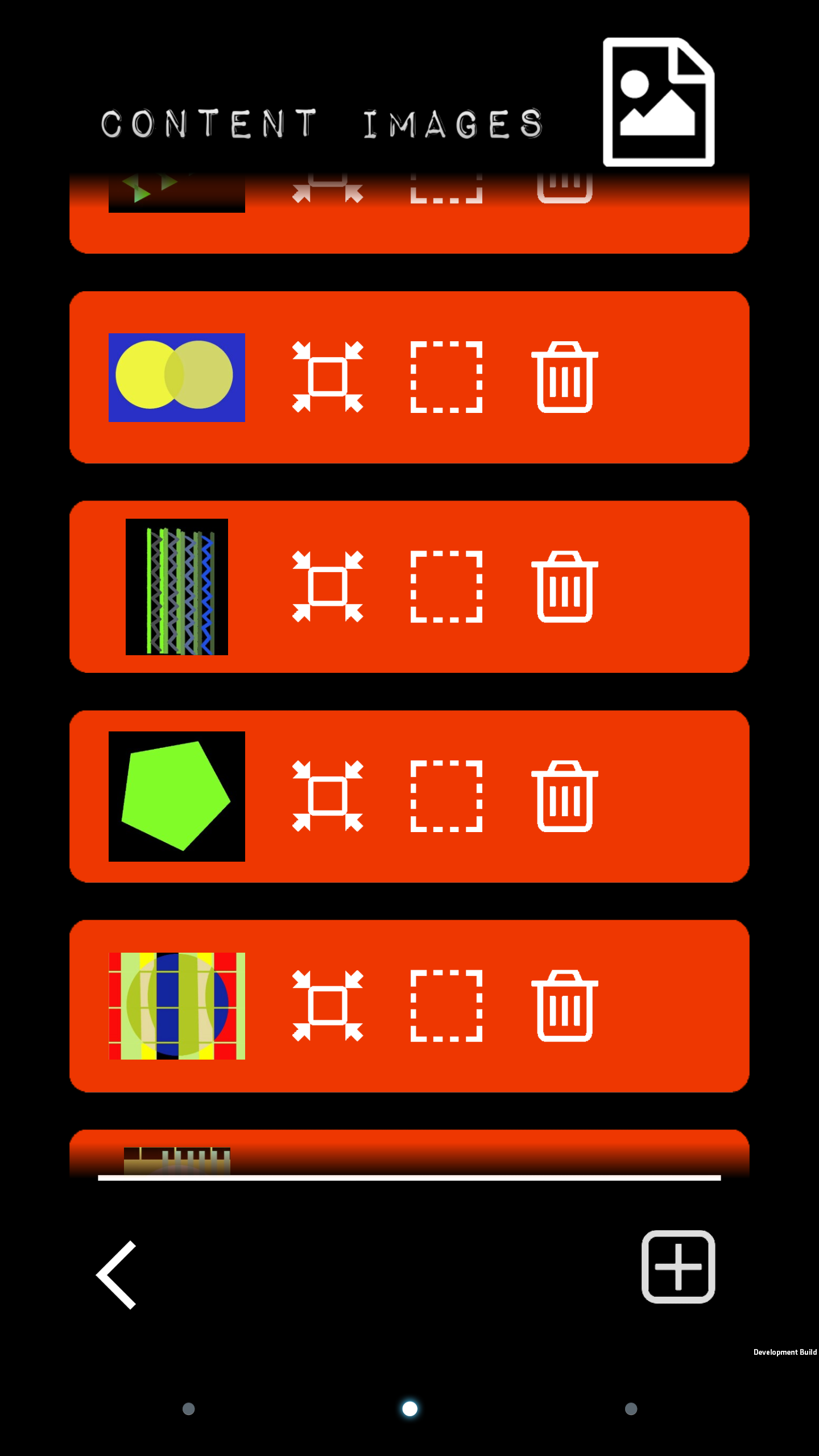
Task: Delete the green pentagon image
Action: coord(564,796)
